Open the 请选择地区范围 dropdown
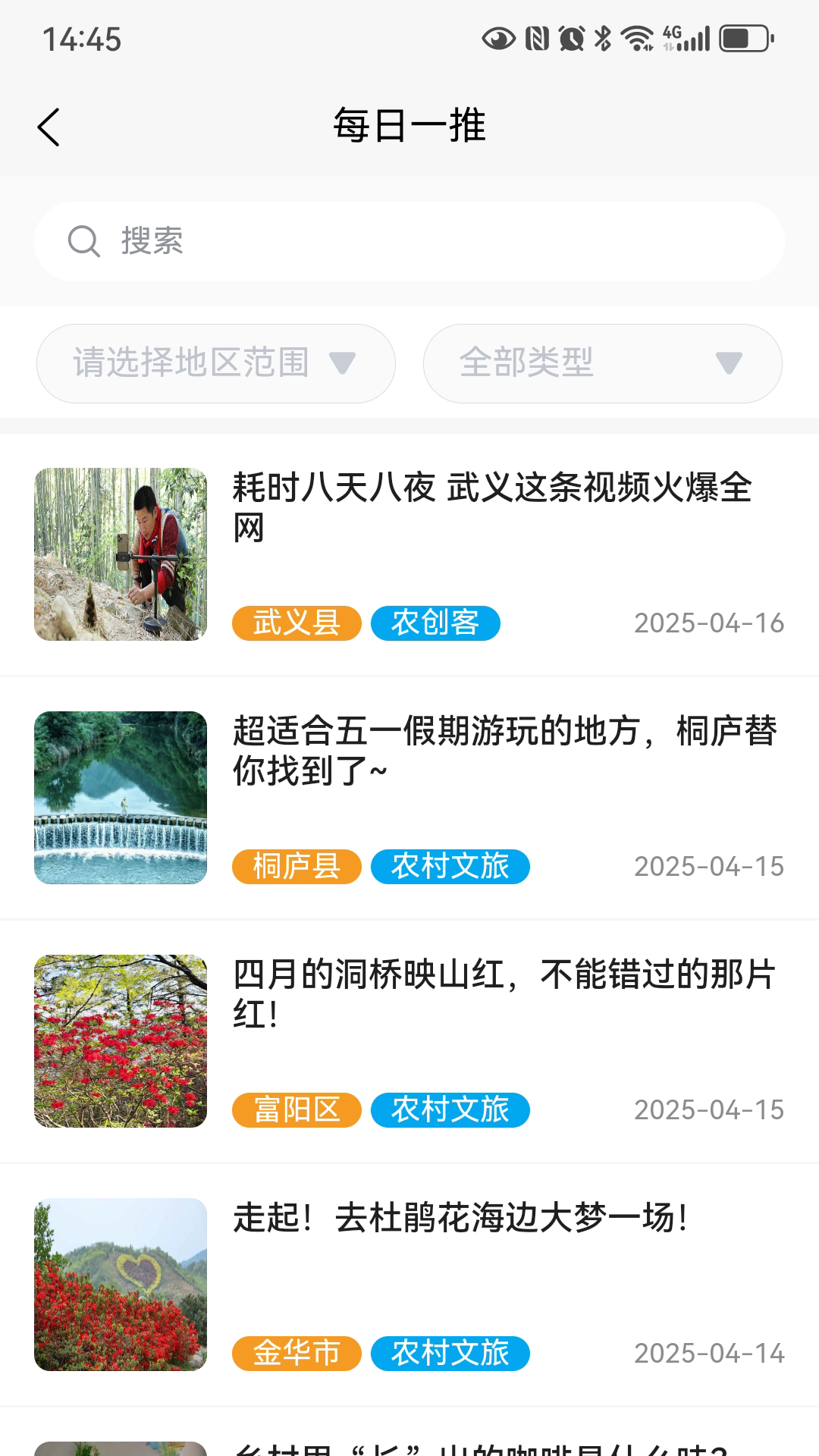This screenshot has width=819, height=1456. point(216,363)
